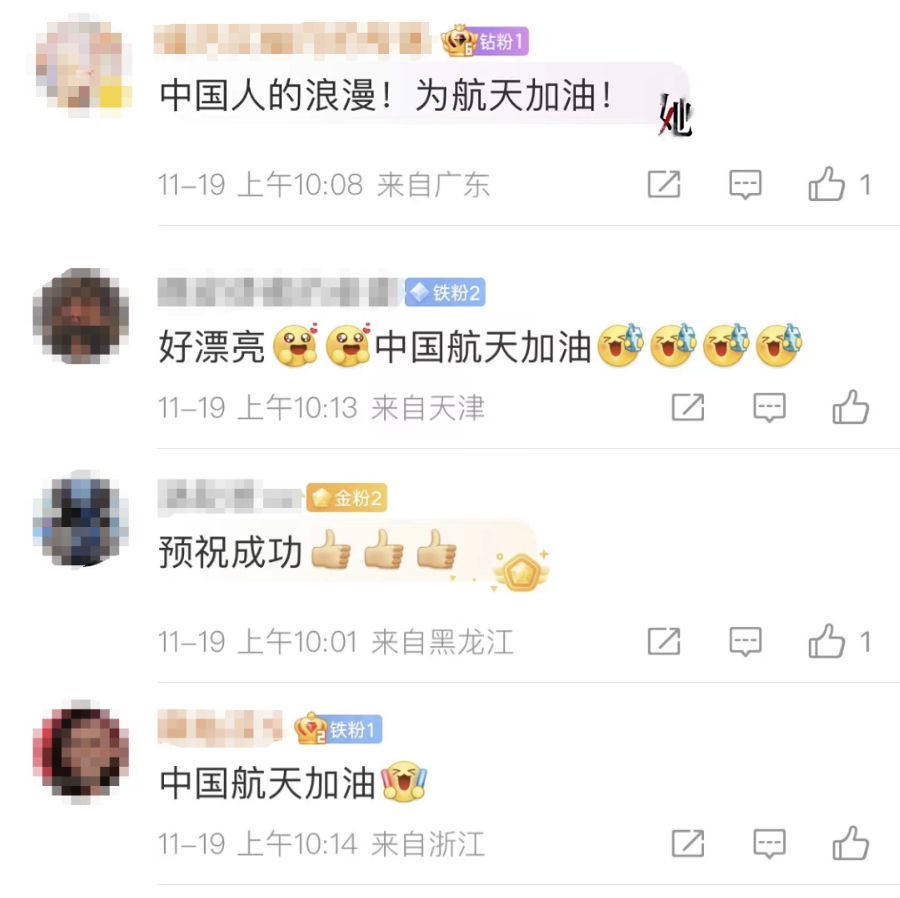The width and height of the screenshot is (900, 898).
Task: Like the 预祝成功 comment
Action: (827, 641)
